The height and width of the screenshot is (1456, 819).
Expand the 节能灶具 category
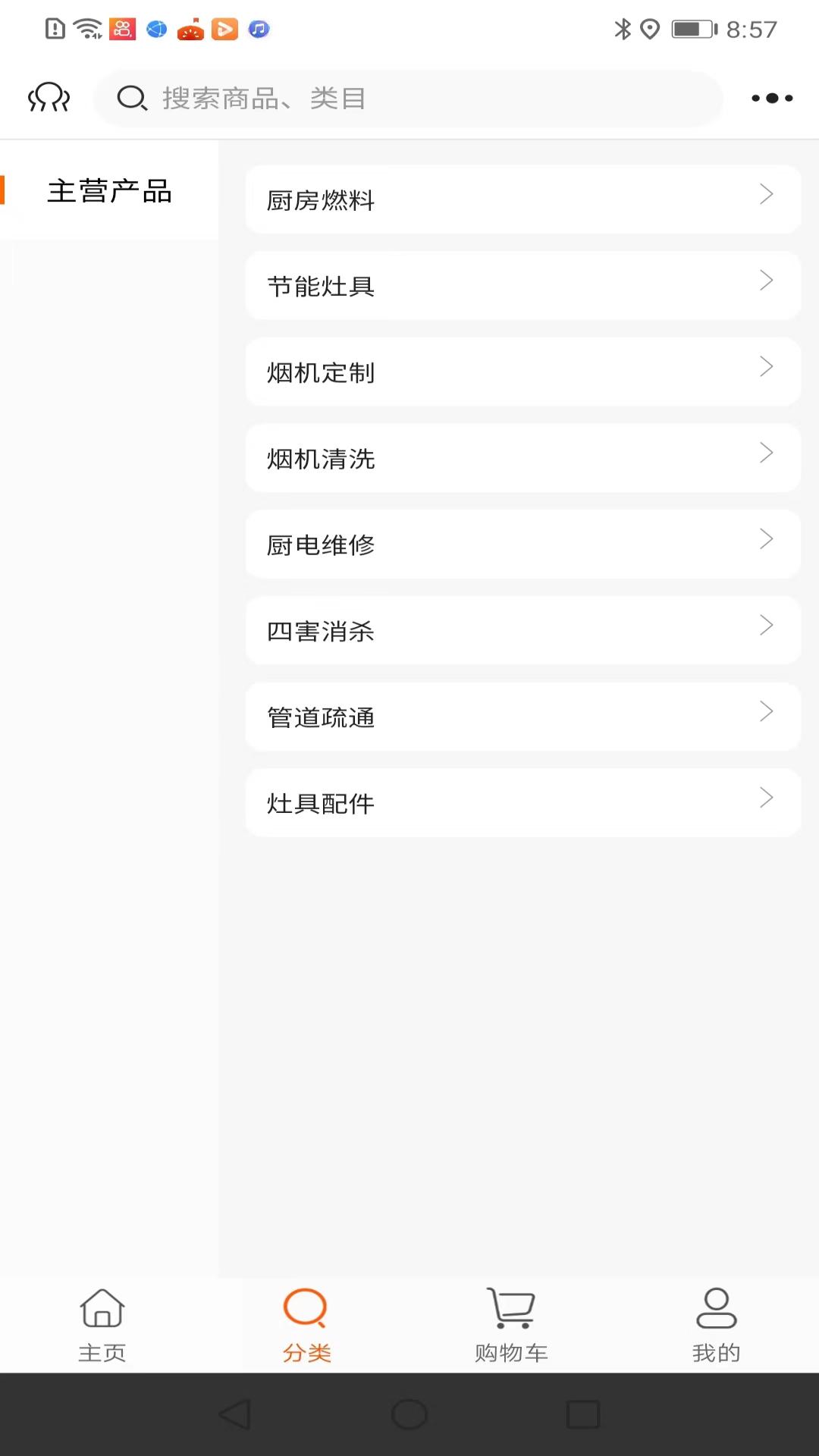point(522,285)
